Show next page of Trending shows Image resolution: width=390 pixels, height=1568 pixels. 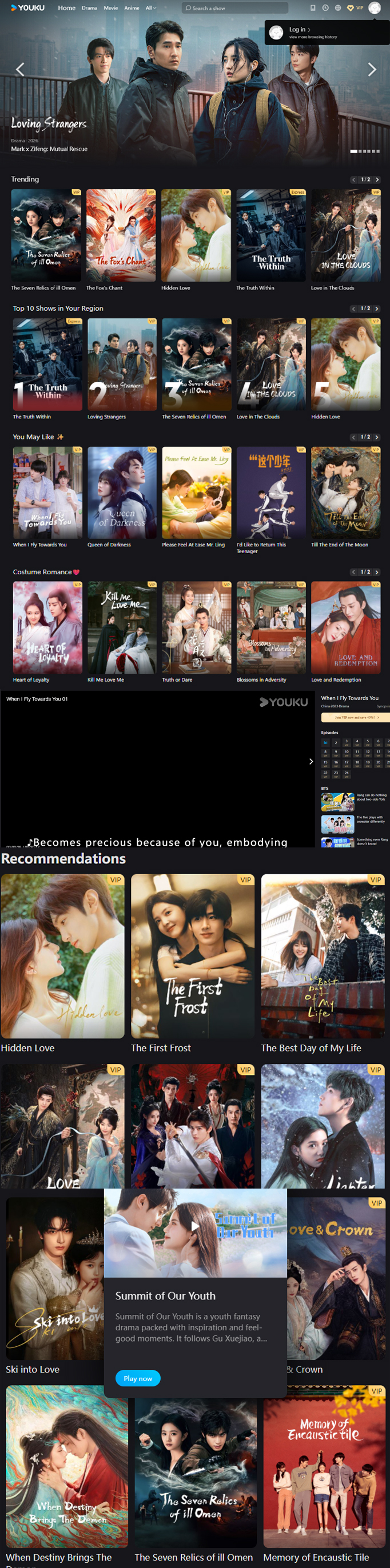[x=377, y=179]
